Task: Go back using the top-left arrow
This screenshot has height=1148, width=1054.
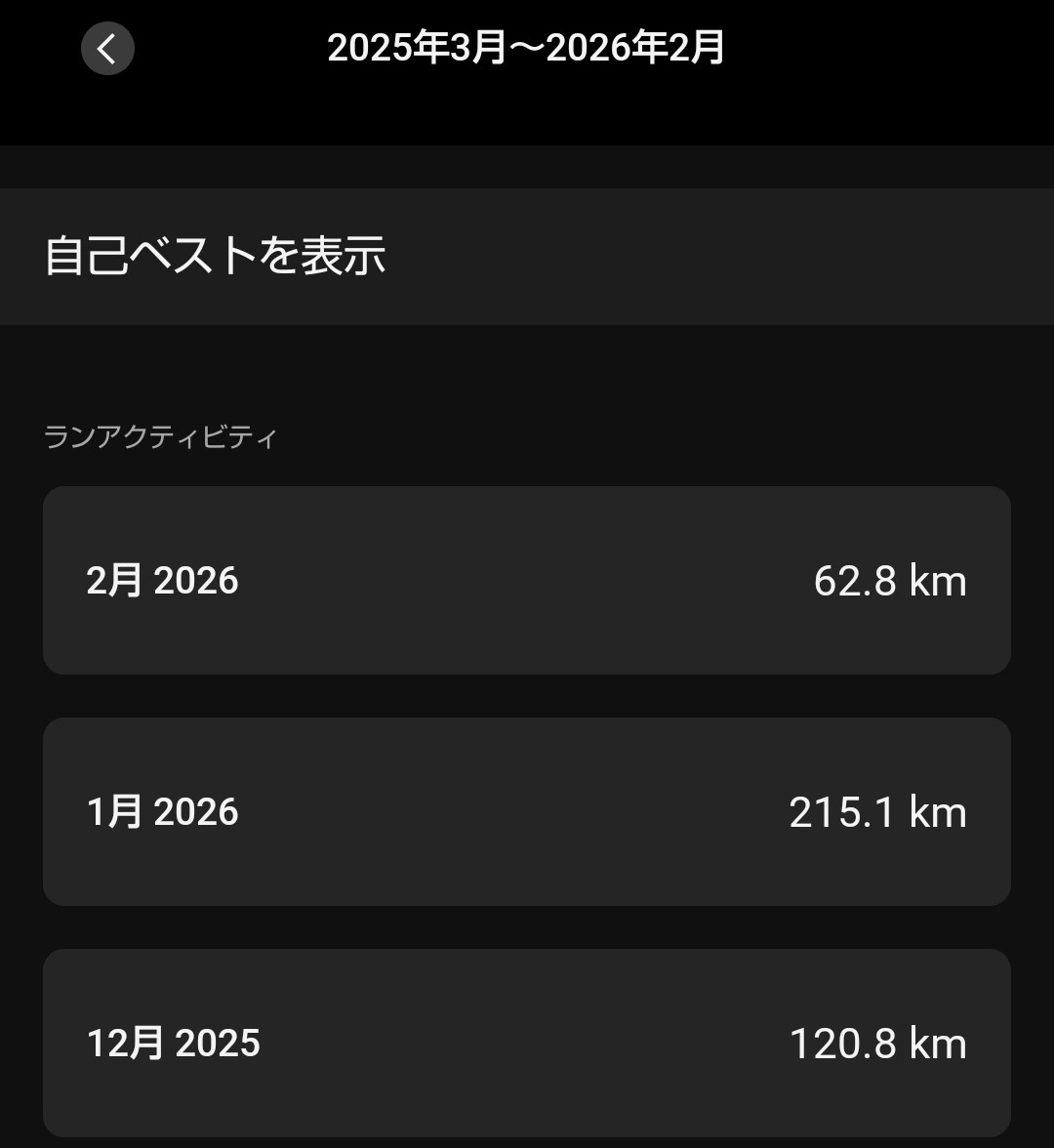Action: (107, 49)
